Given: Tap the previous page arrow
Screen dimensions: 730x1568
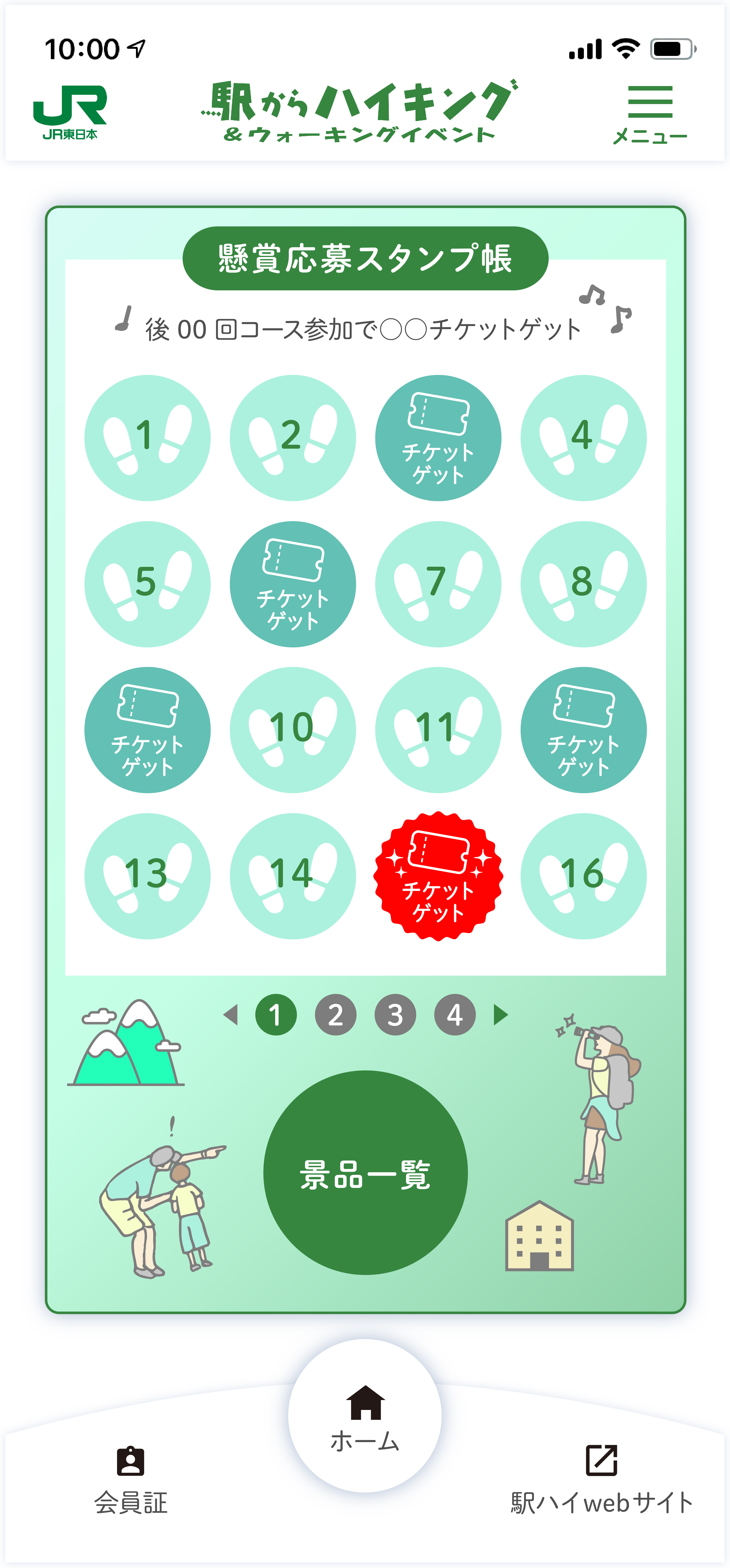Looking at the screenshot, I should click(230, 1015).
